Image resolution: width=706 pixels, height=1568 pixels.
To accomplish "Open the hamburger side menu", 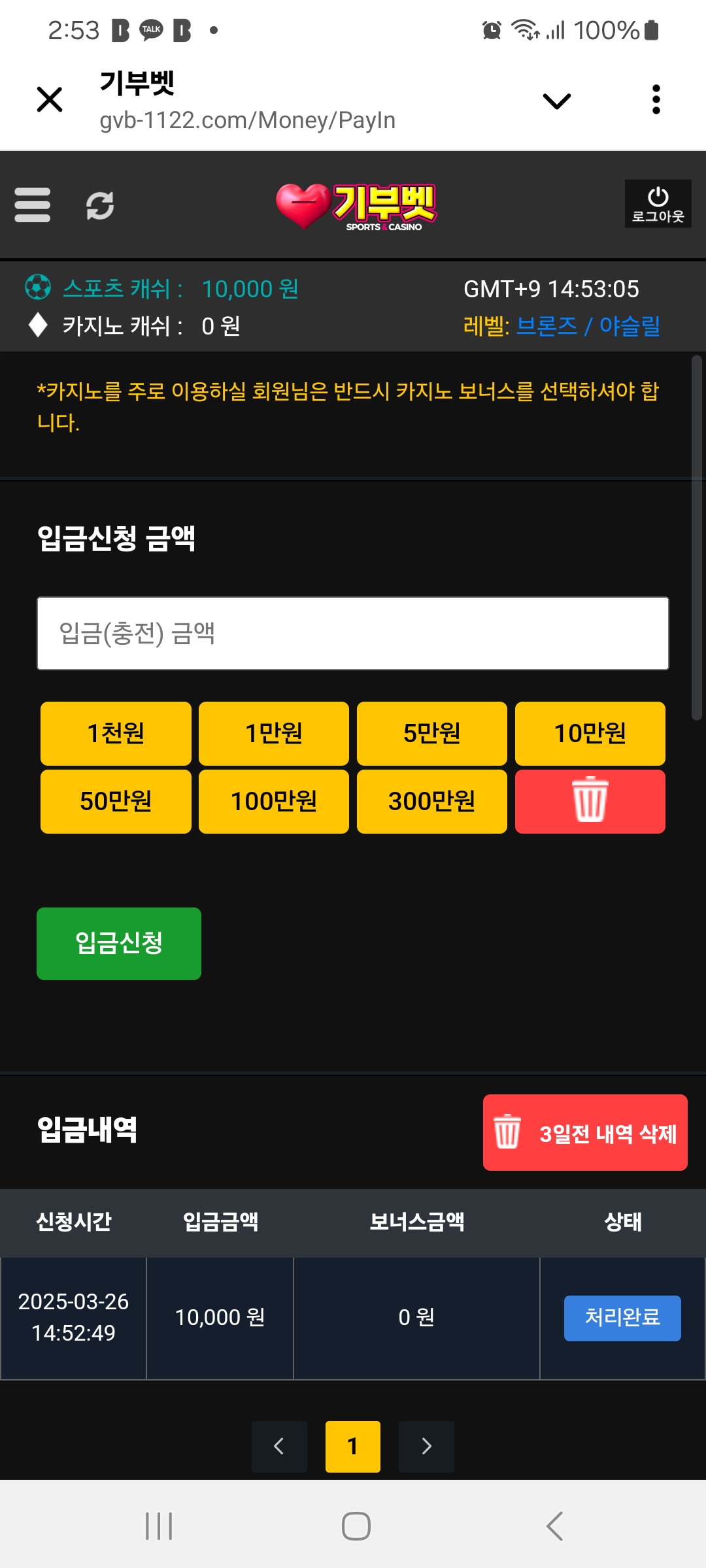I will (33, 205).
